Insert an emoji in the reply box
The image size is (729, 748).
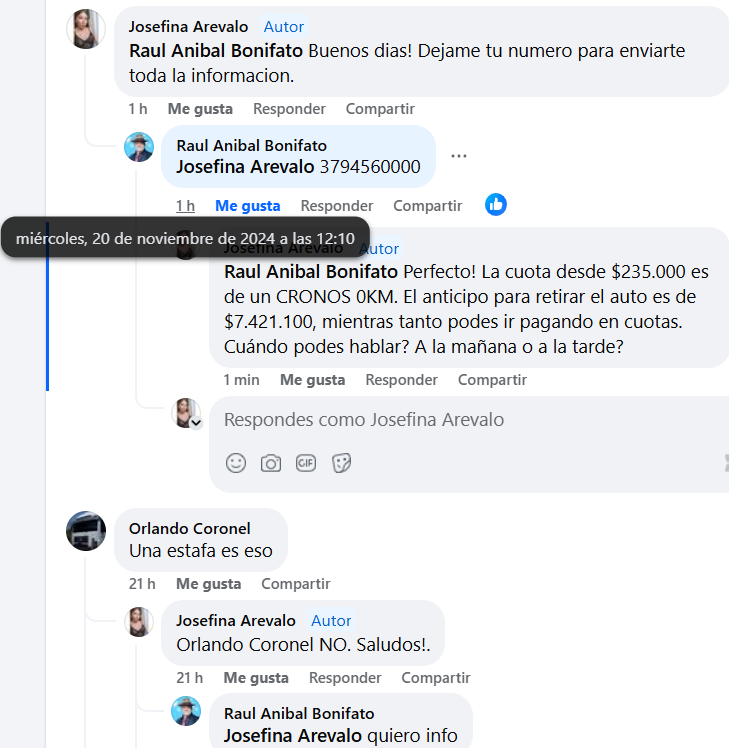coord(236,463)
